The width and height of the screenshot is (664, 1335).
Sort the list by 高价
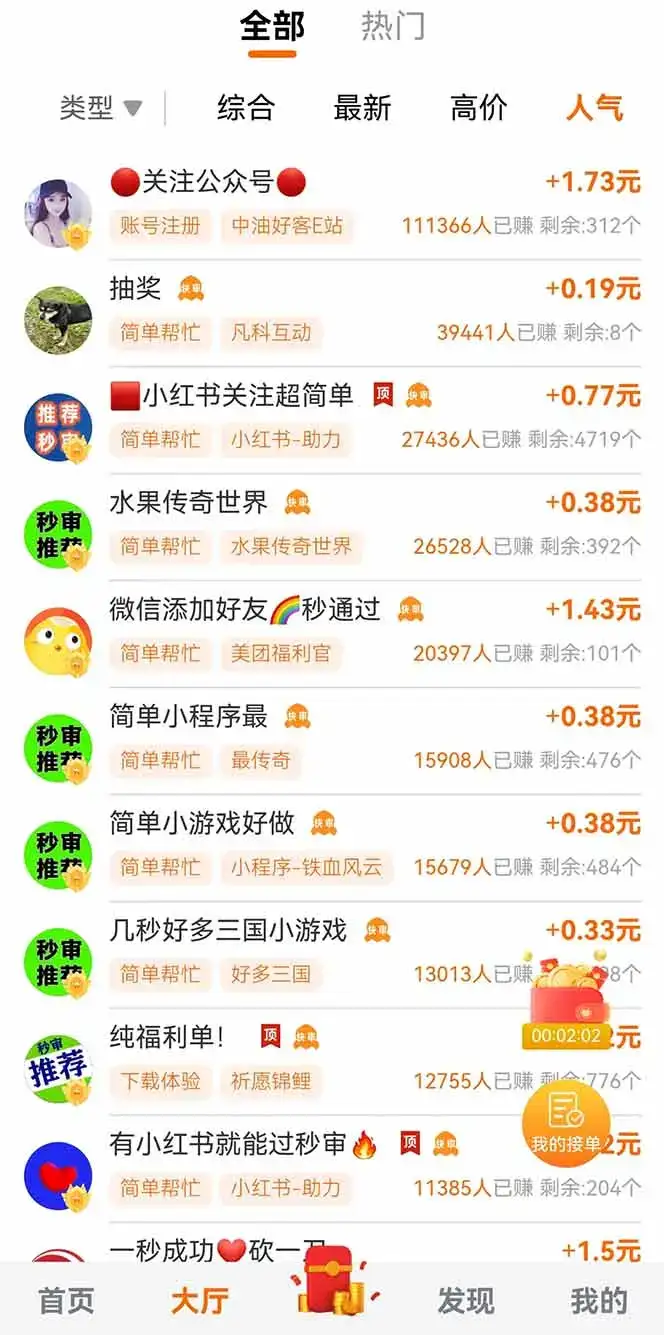pos(479,108)
